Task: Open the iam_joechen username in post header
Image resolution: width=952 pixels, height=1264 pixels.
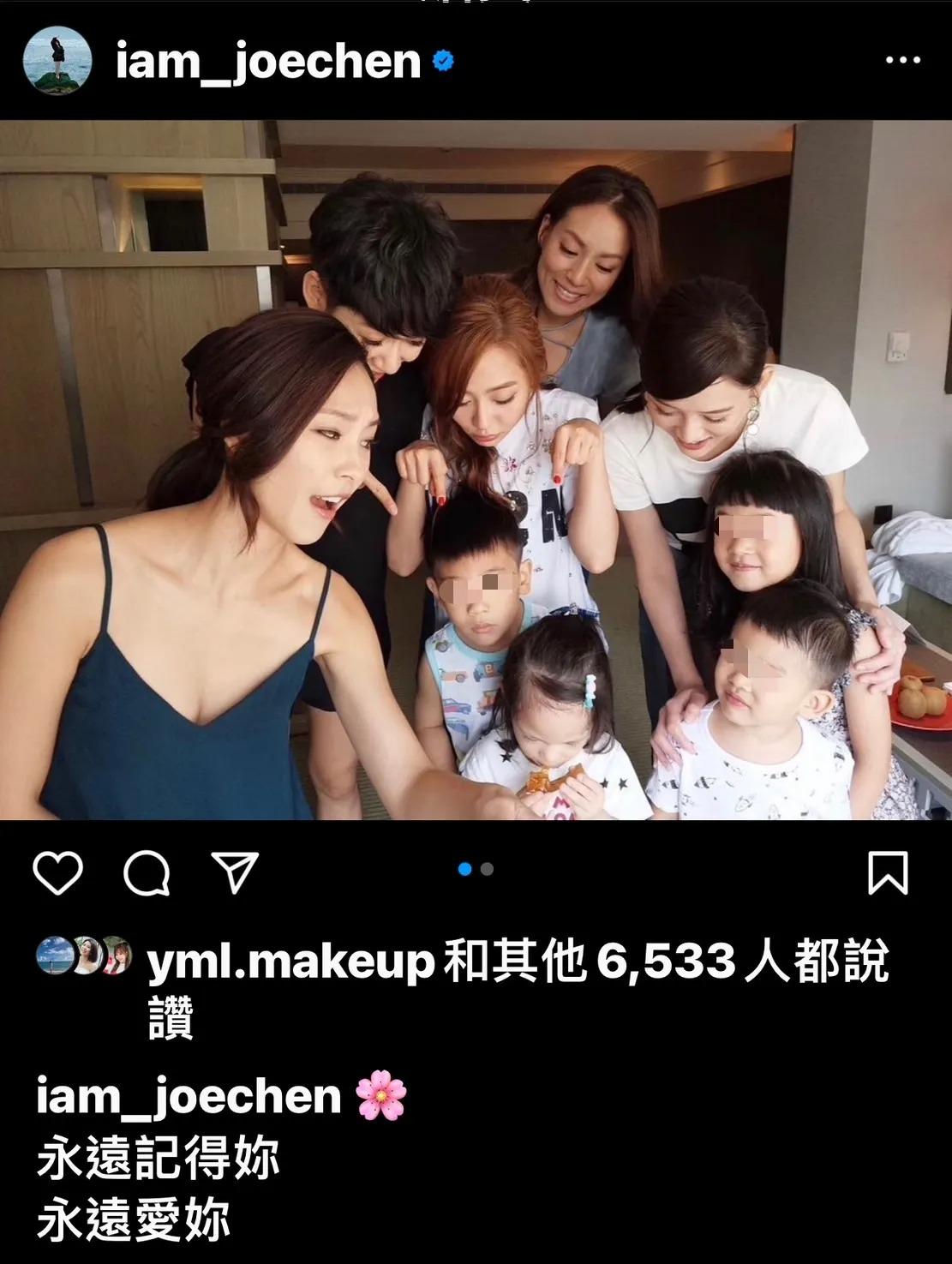Action: click(x=267, y=61)
